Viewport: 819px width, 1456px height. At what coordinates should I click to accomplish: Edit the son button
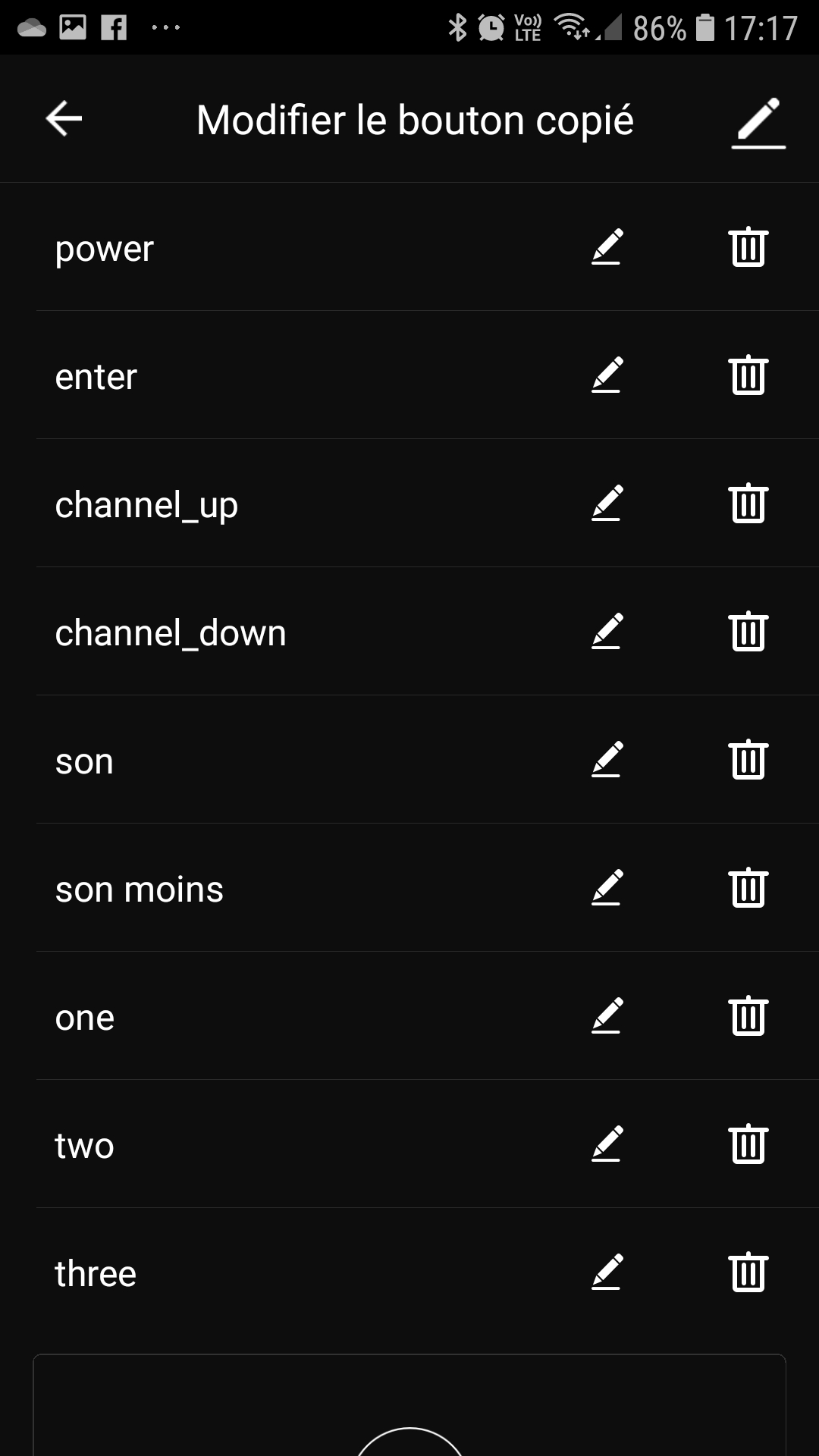[x=607, y=760]
